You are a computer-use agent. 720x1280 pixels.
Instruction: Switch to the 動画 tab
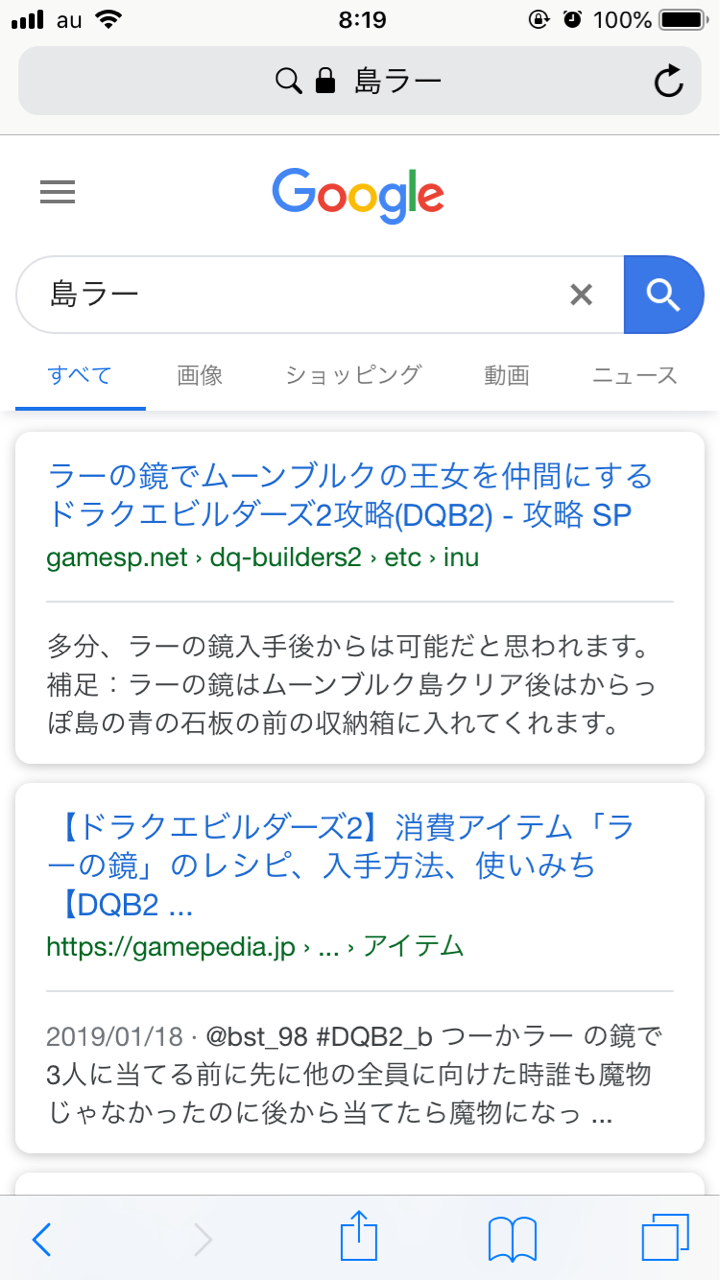point(507,376)
